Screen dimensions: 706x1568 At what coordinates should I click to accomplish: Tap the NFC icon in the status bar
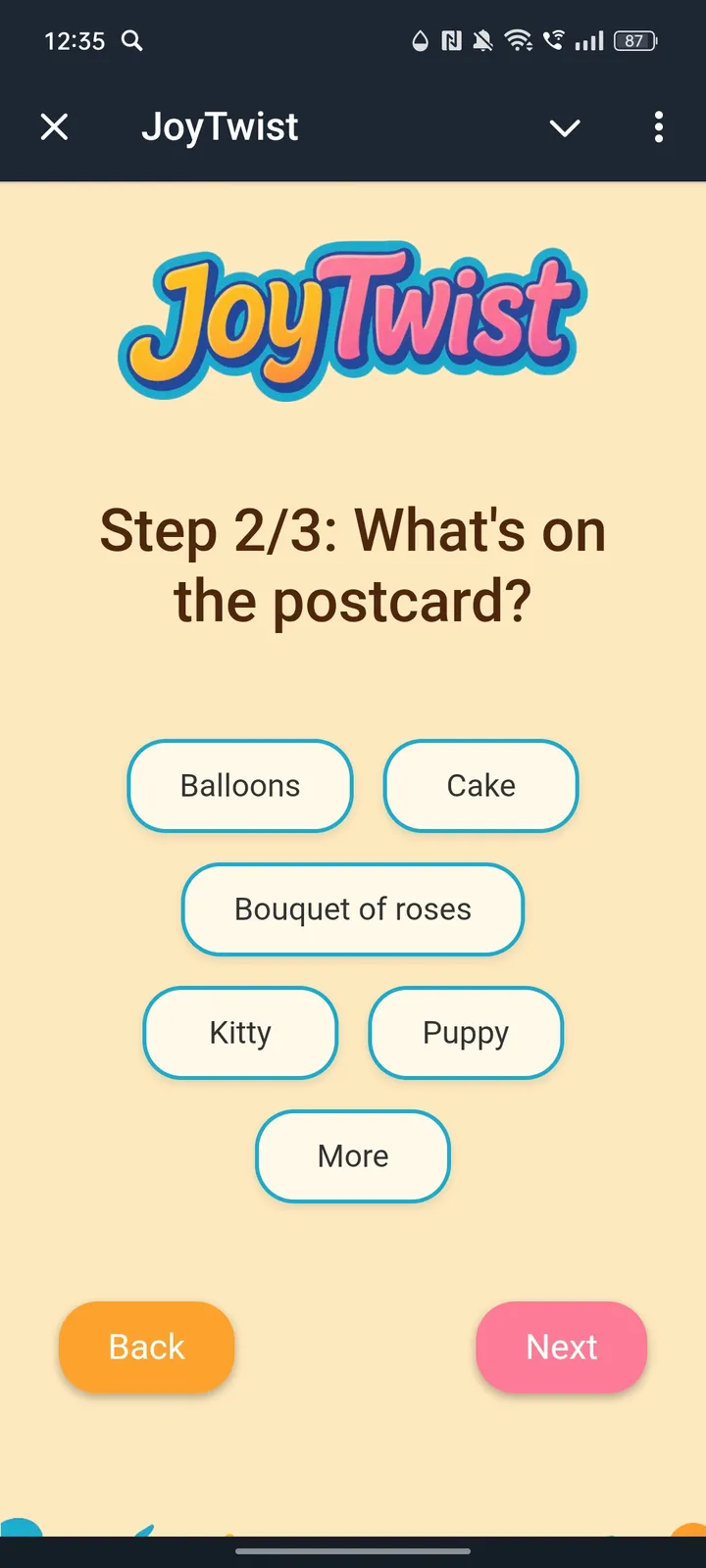tap(449, 41)
